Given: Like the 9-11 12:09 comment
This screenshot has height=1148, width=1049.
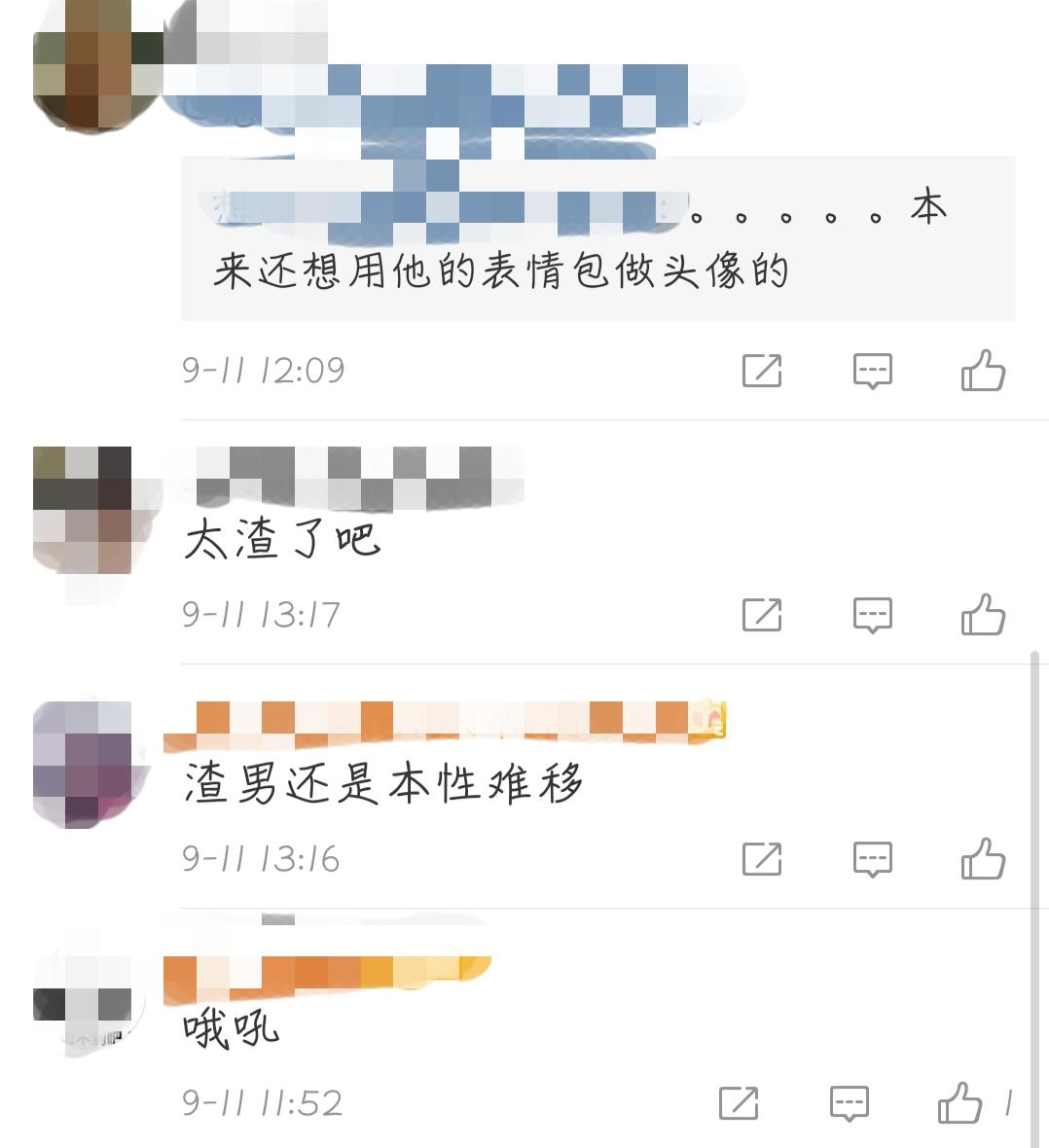Looking at the screenshot, I should click(983, 371).
